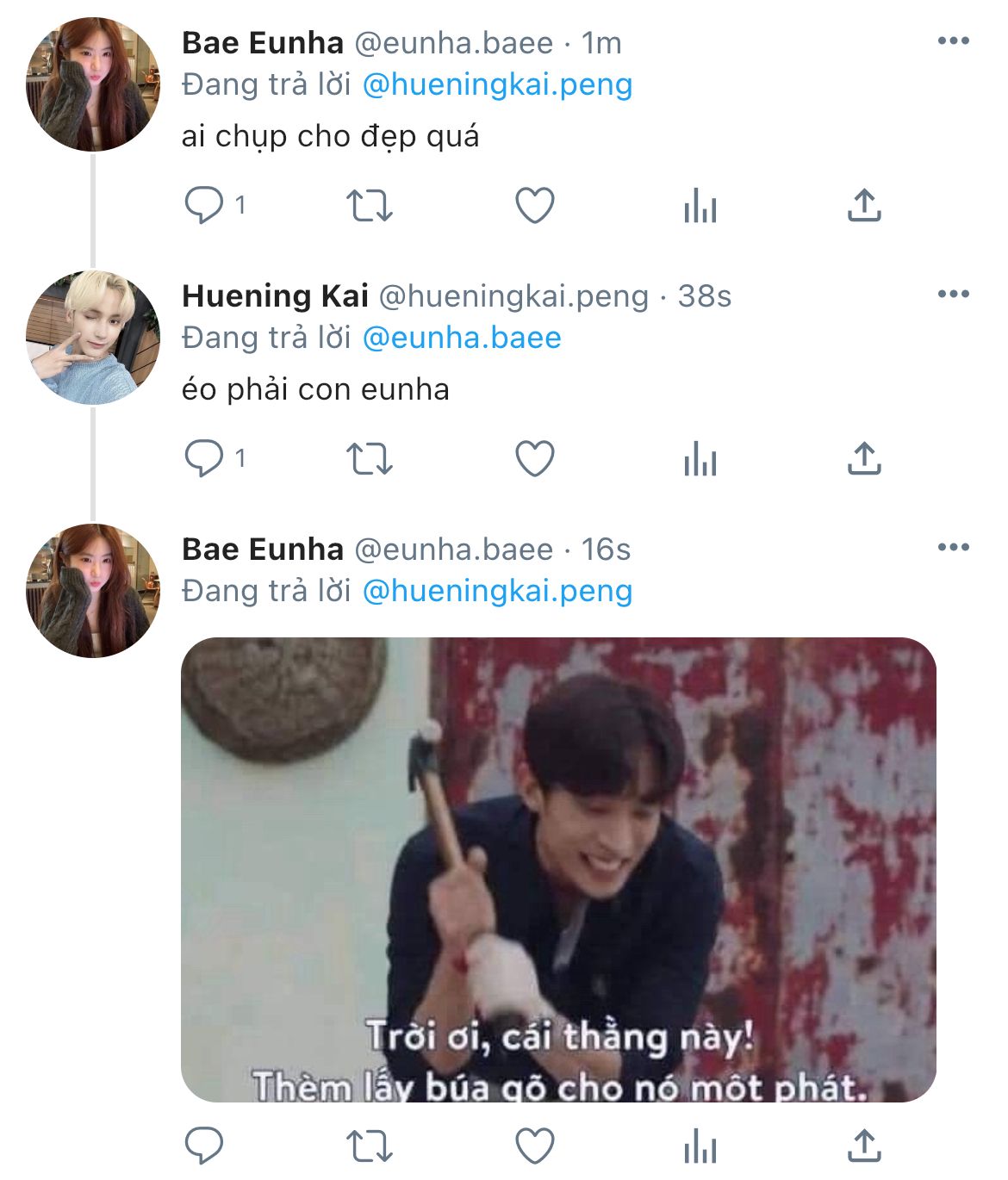Share Hueningkai's "éo phải con eunha" tweet
This screenshot has height=1180, width=1008.
click(864, 458)
